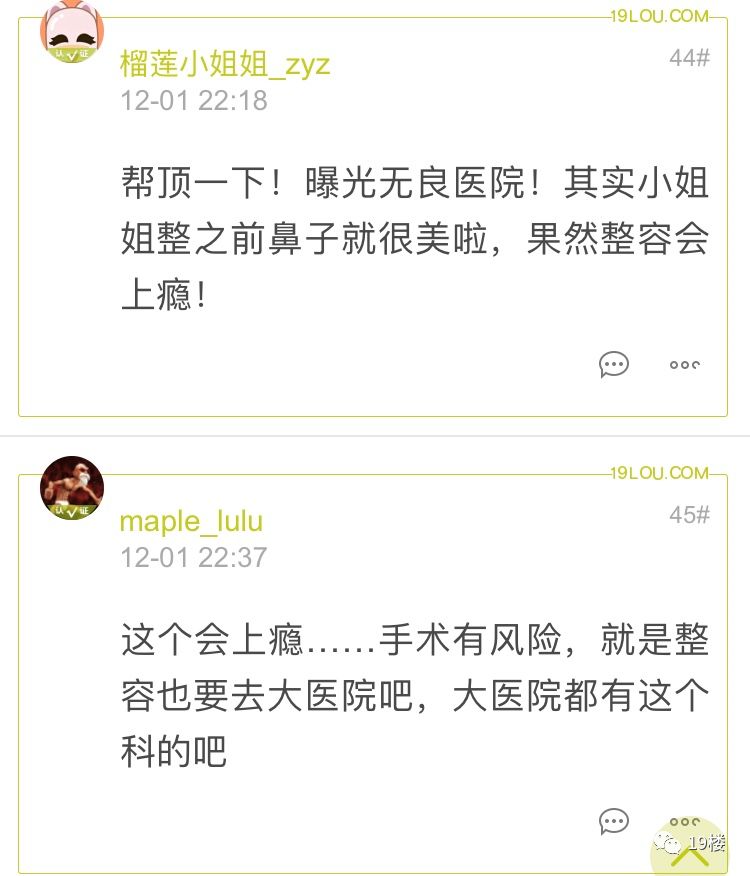Click the 19LOU.COM watermark above post 45#
The height and width of the screenshot is (876, 750).
click(661, 473)
